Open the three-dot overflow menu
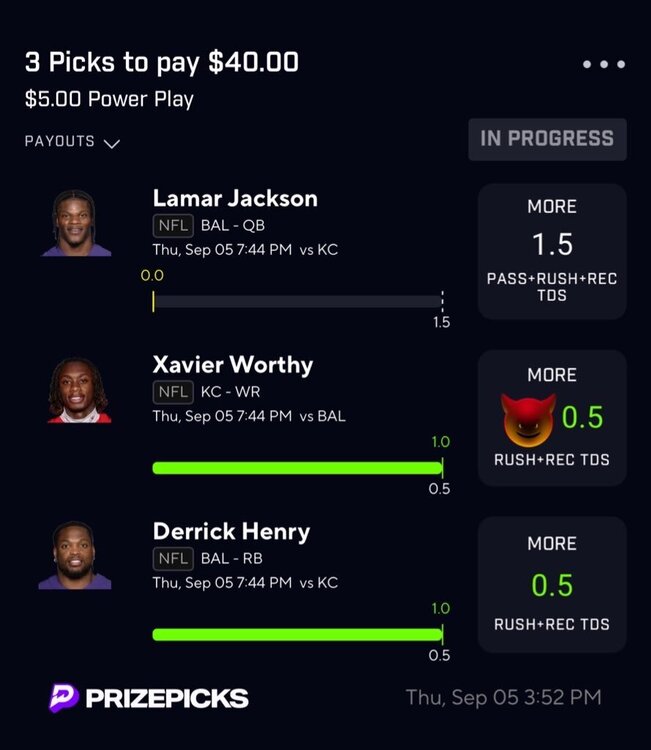Screen dimensions: 651x750 coord(604,64)
